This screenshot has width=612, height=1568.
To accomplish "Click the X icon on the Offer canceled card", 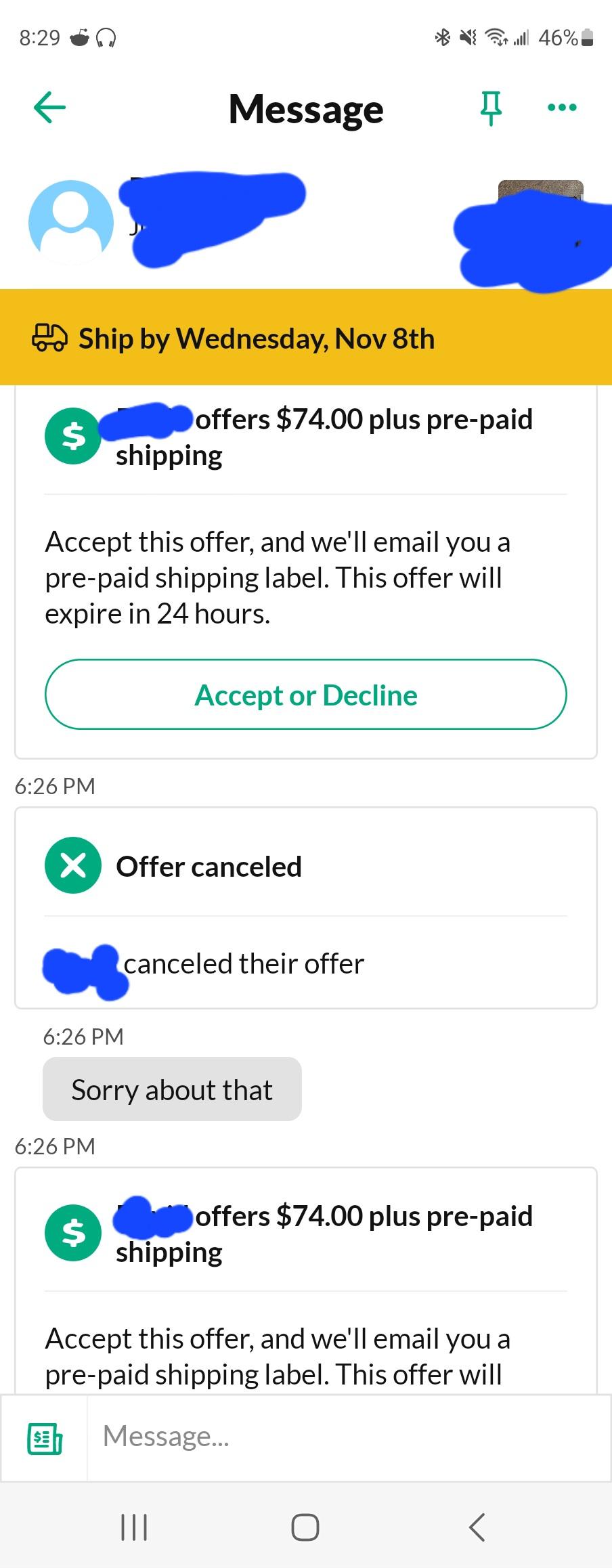I will coord(72,865).
